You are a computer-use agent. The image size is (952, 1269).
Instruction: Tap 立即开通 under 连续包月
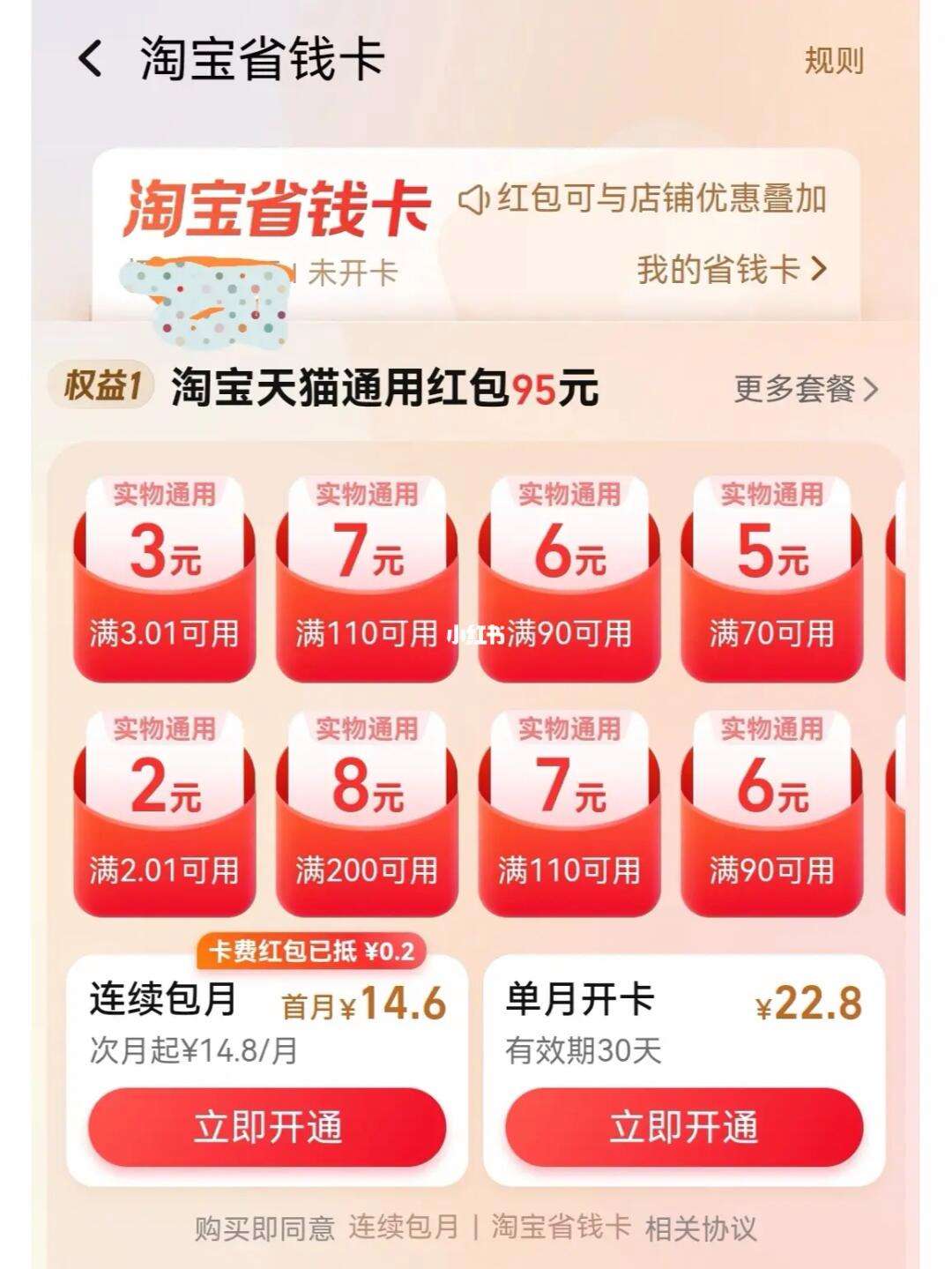[x=267, y=1127]
